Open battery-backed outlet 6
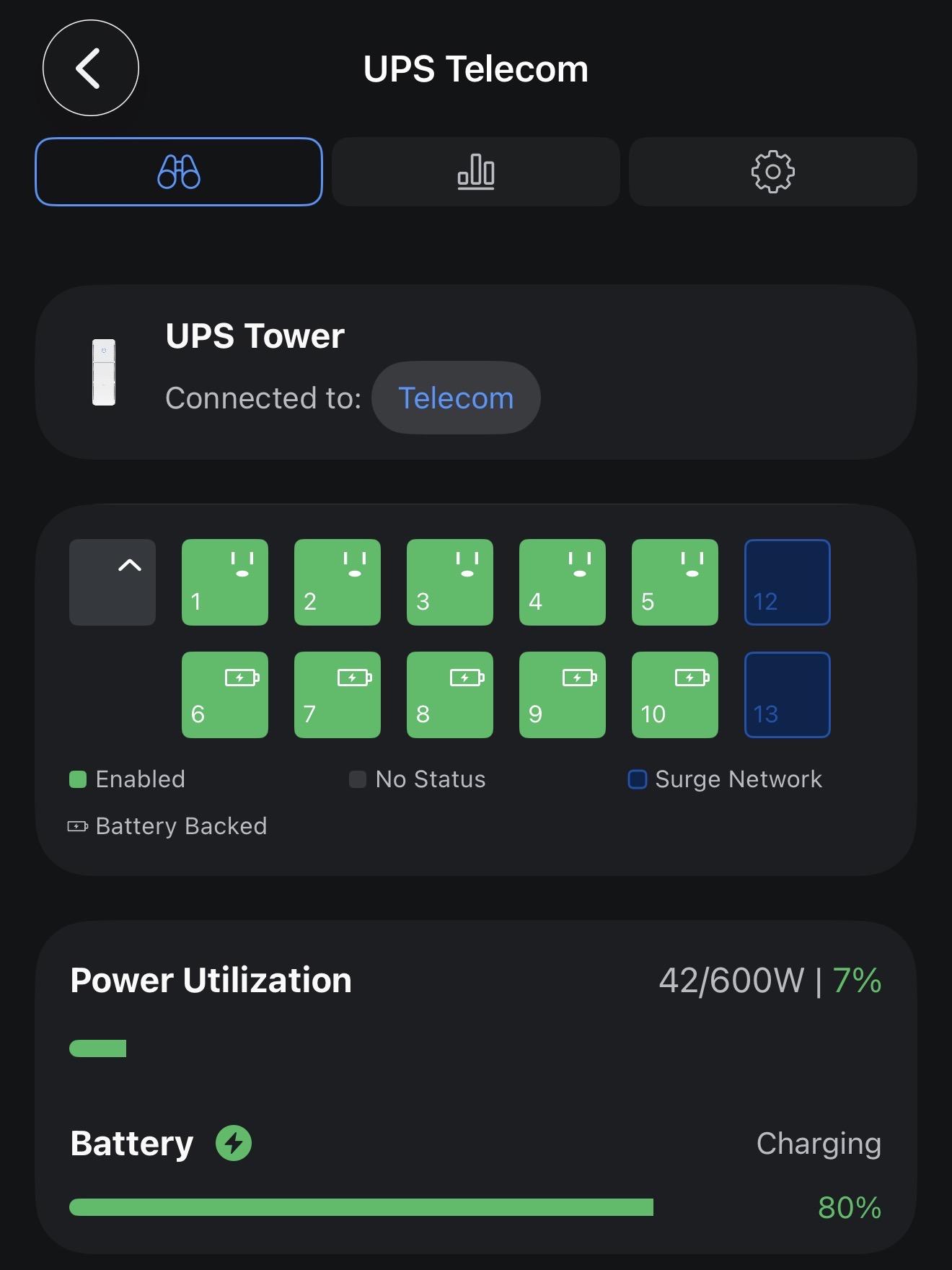 point(225,694)
